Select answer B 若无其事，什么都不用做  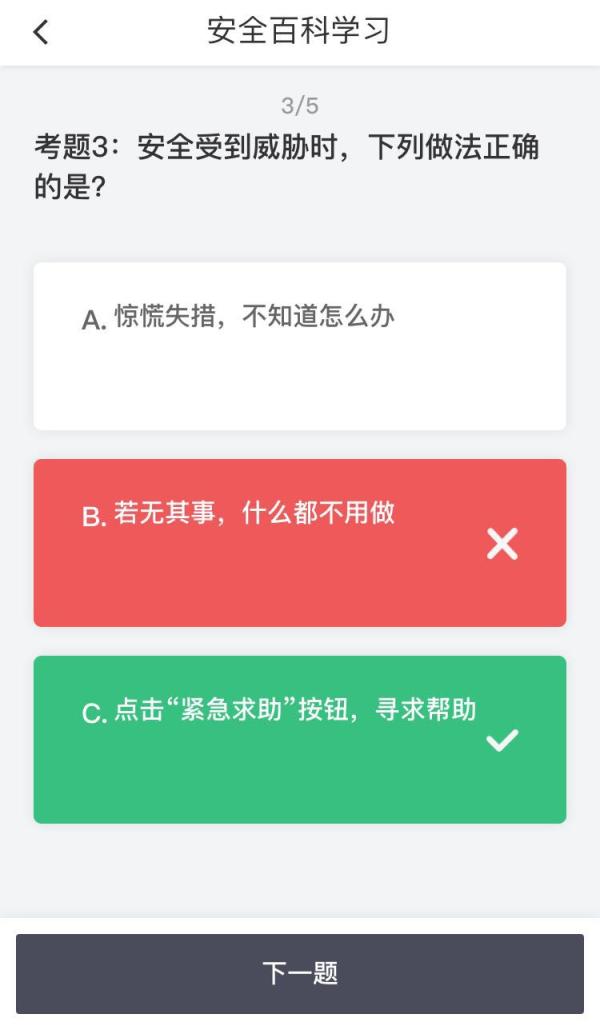tap(299, 542)
